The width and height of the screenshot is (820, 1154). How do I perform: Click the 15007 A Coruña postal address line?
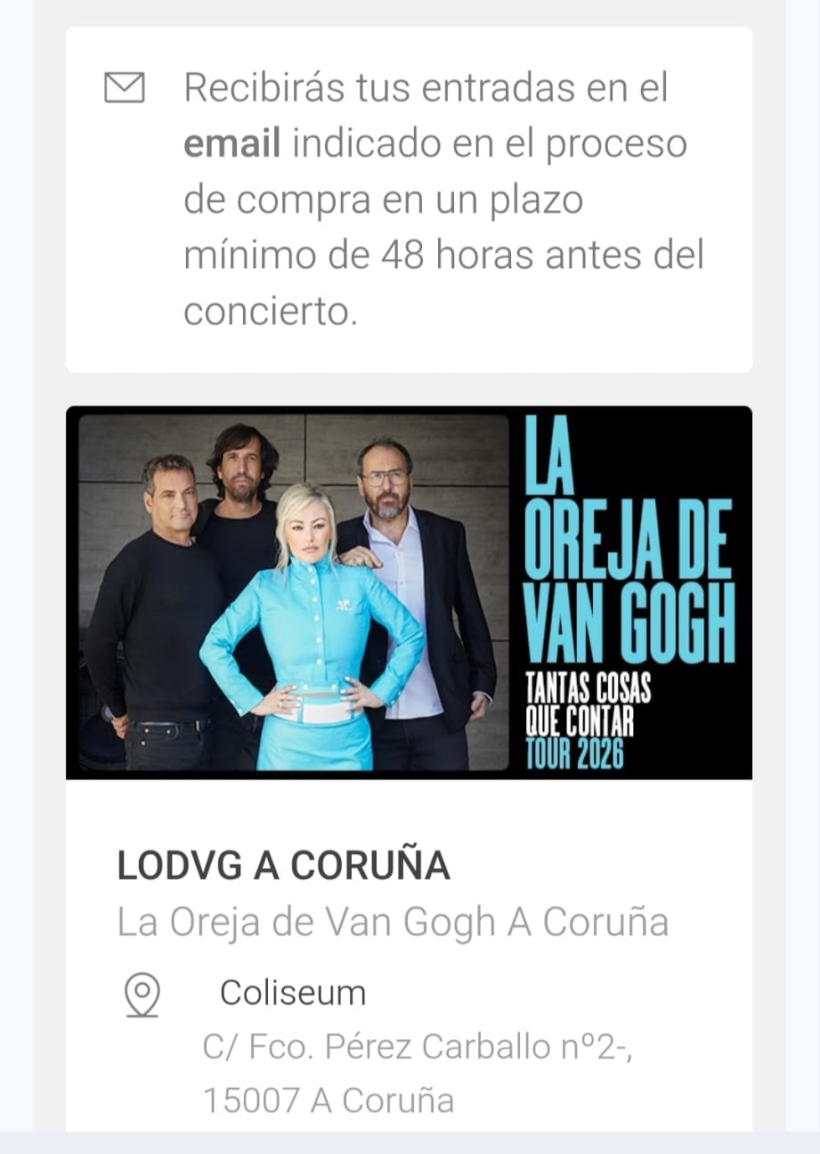click(330, 1101)
